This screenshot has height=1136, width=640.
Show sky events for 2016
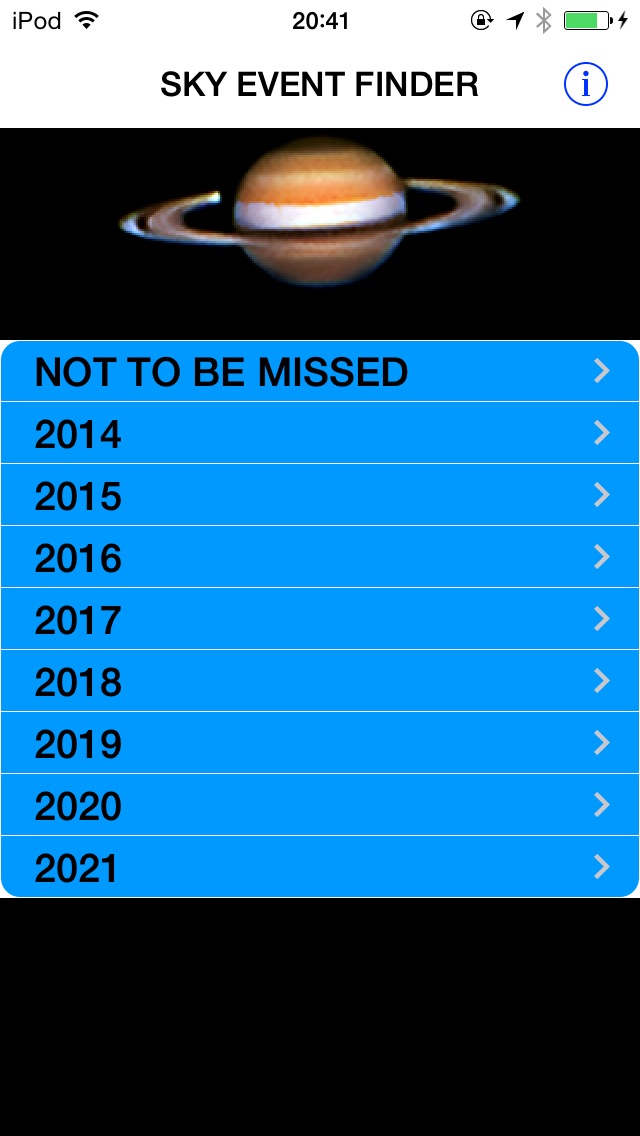pos(320,558)
